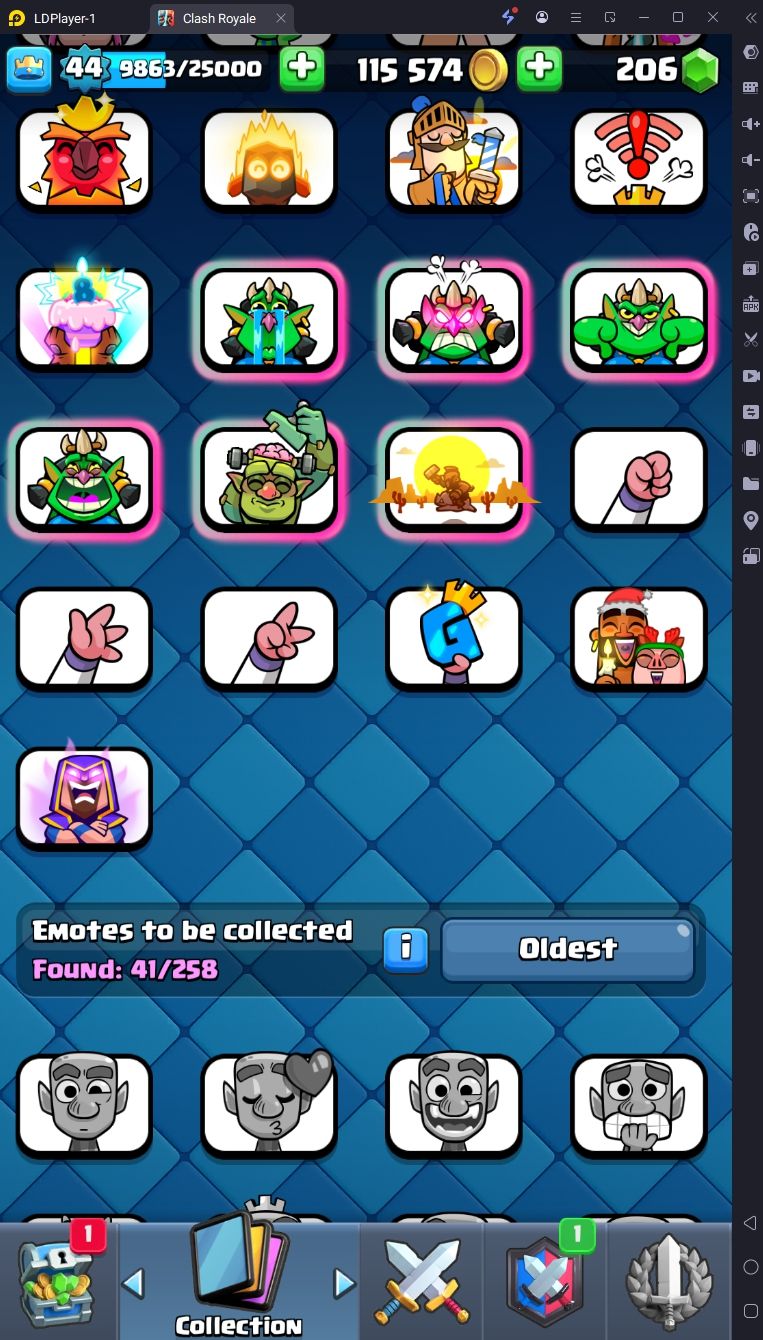The height and width of the screenshot is (1340, 763).
Task: Open the info button for emotes
Action: coord(406,949)
